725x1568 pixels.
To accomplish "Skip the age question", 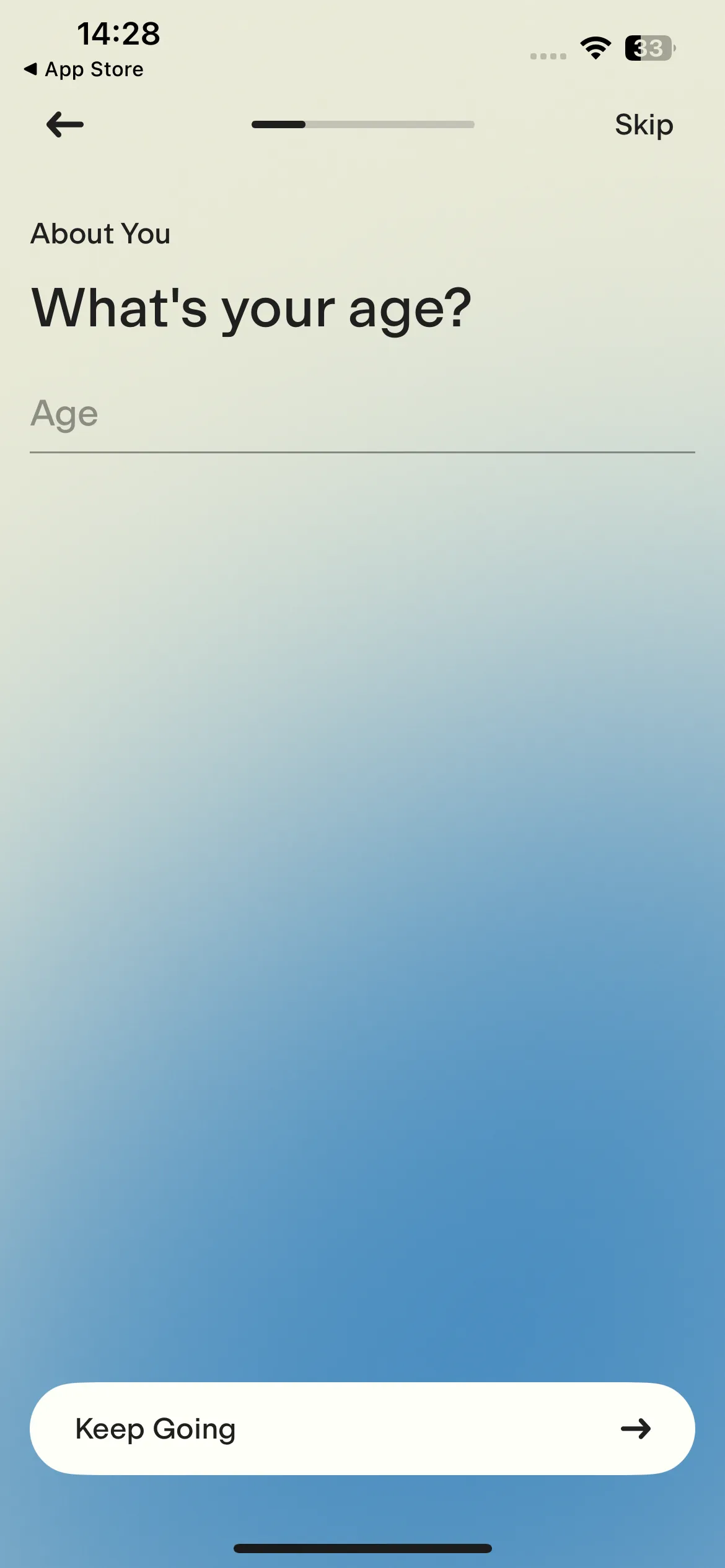I will 644,125.
